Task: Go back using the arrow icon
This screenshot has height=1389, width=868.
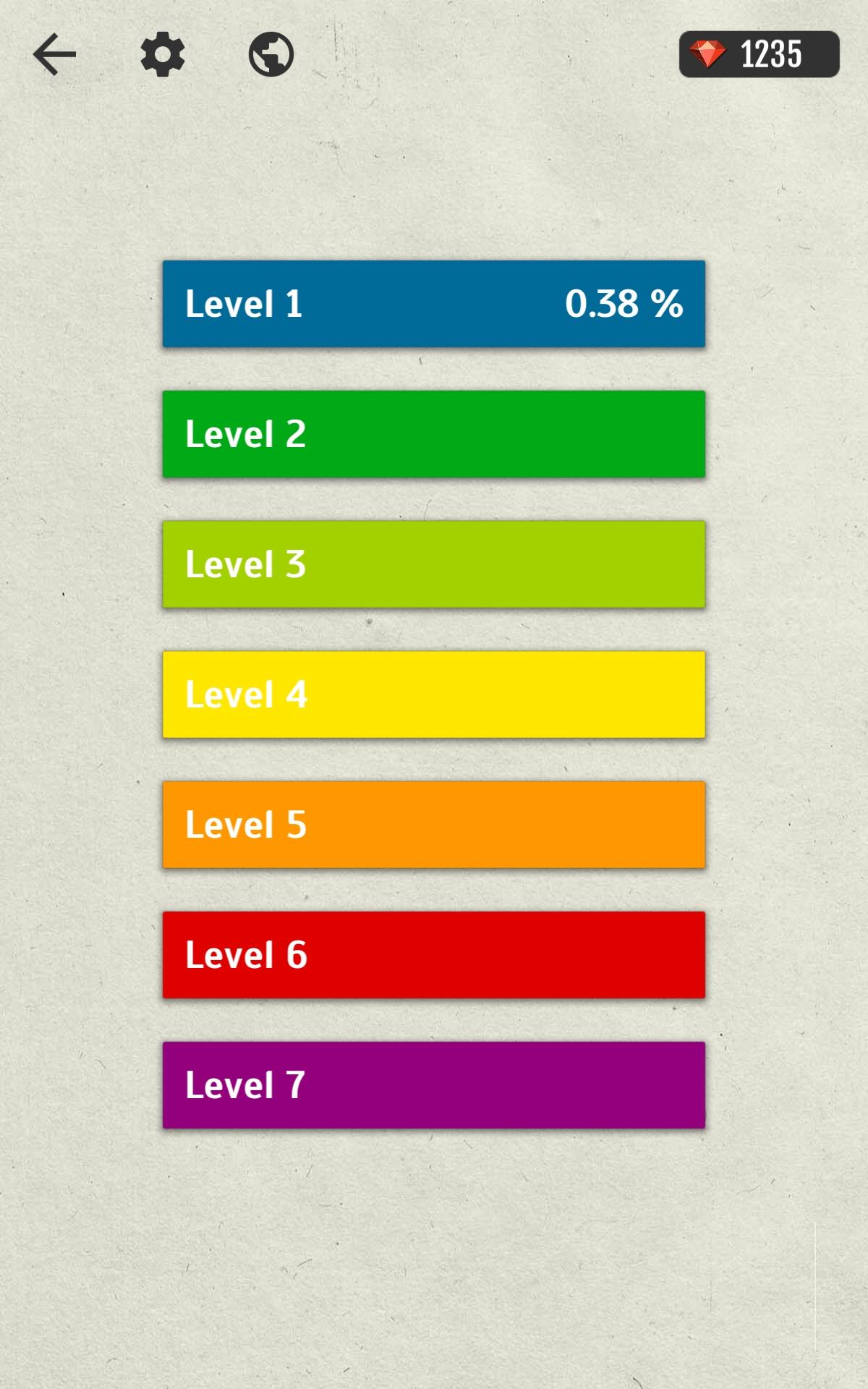Action: [x=54, y=54]
